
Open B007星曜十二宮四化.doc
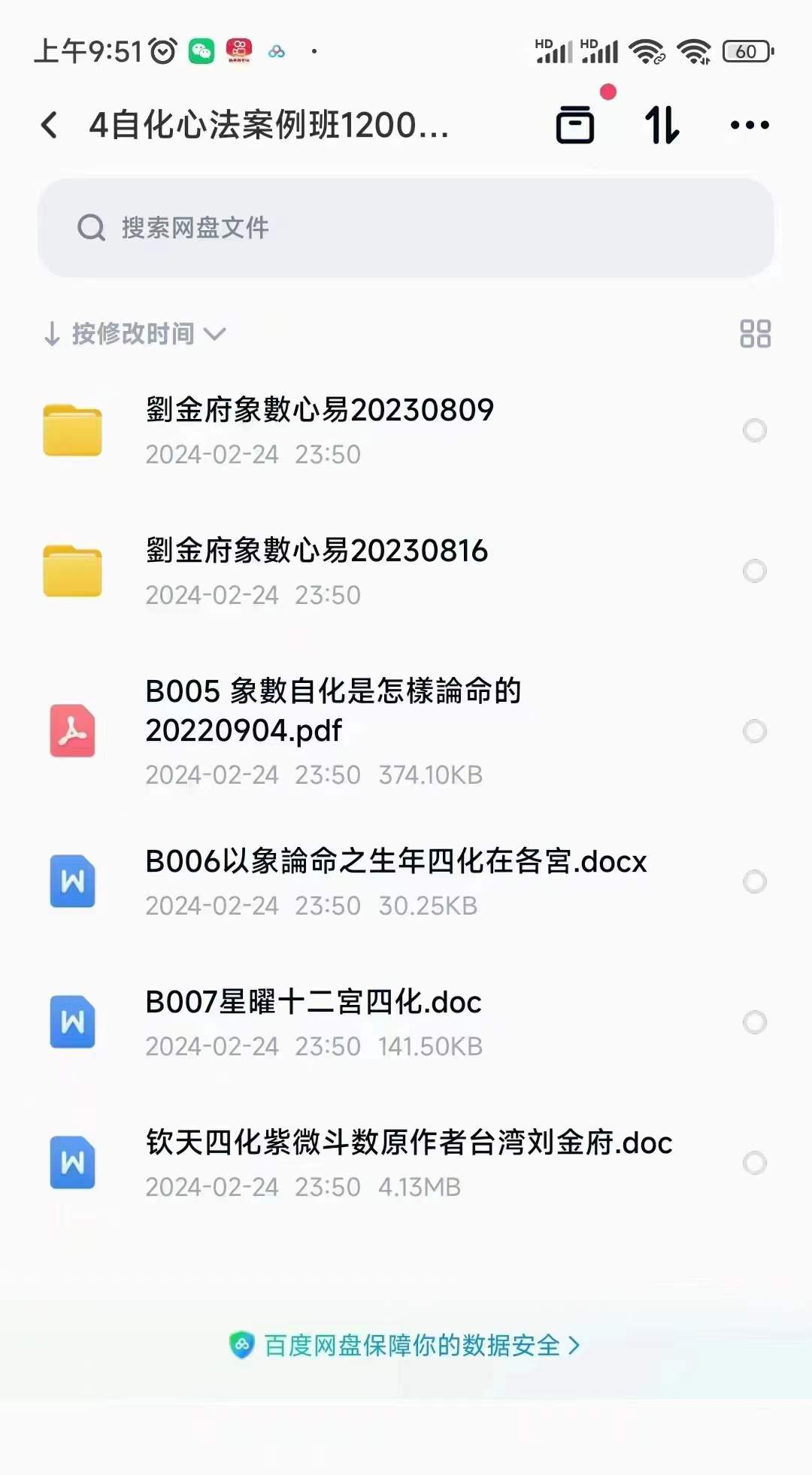coord(406,1022)
